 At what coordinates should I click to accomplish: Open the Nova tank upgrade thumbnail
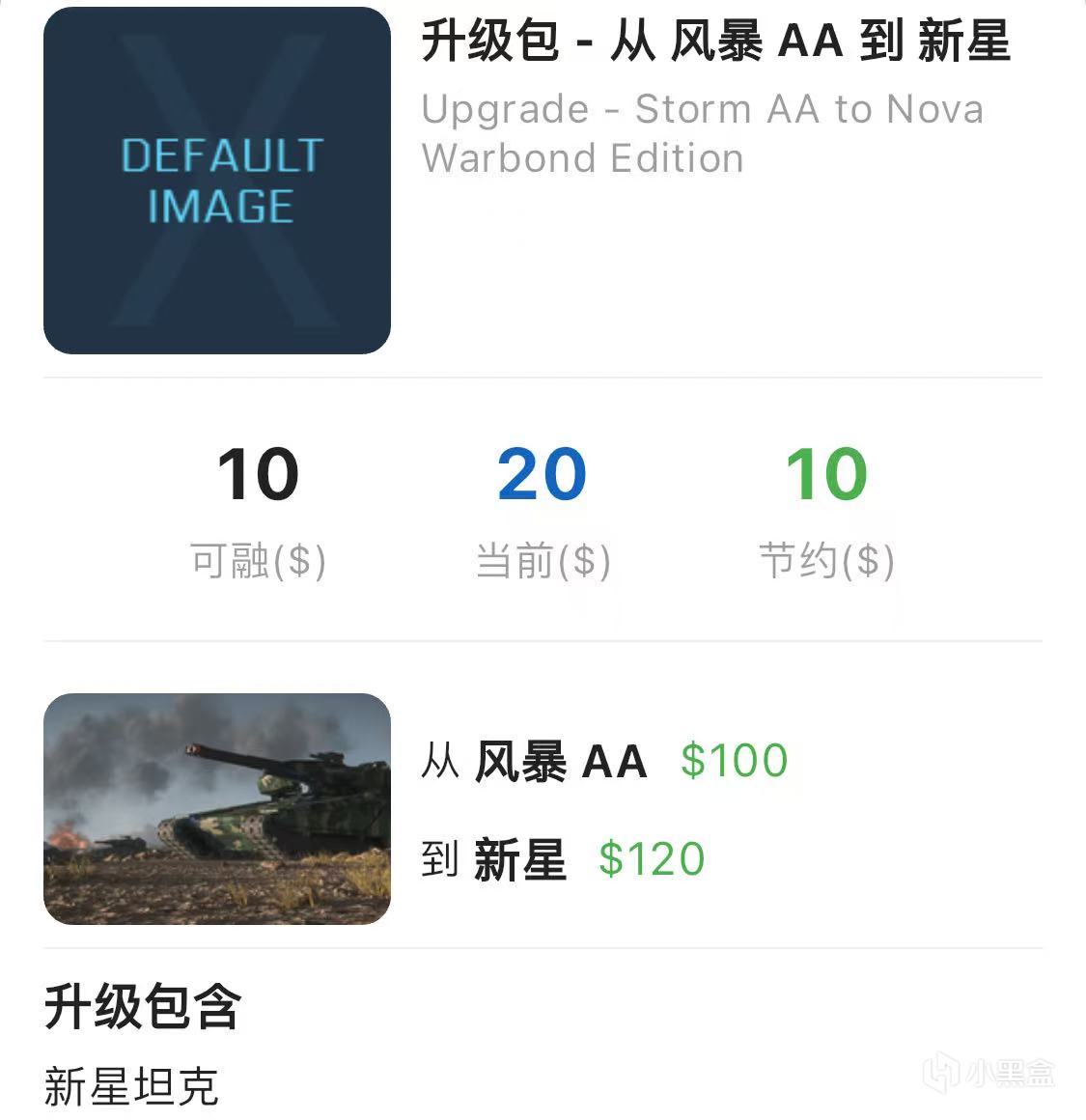(217, 809)
